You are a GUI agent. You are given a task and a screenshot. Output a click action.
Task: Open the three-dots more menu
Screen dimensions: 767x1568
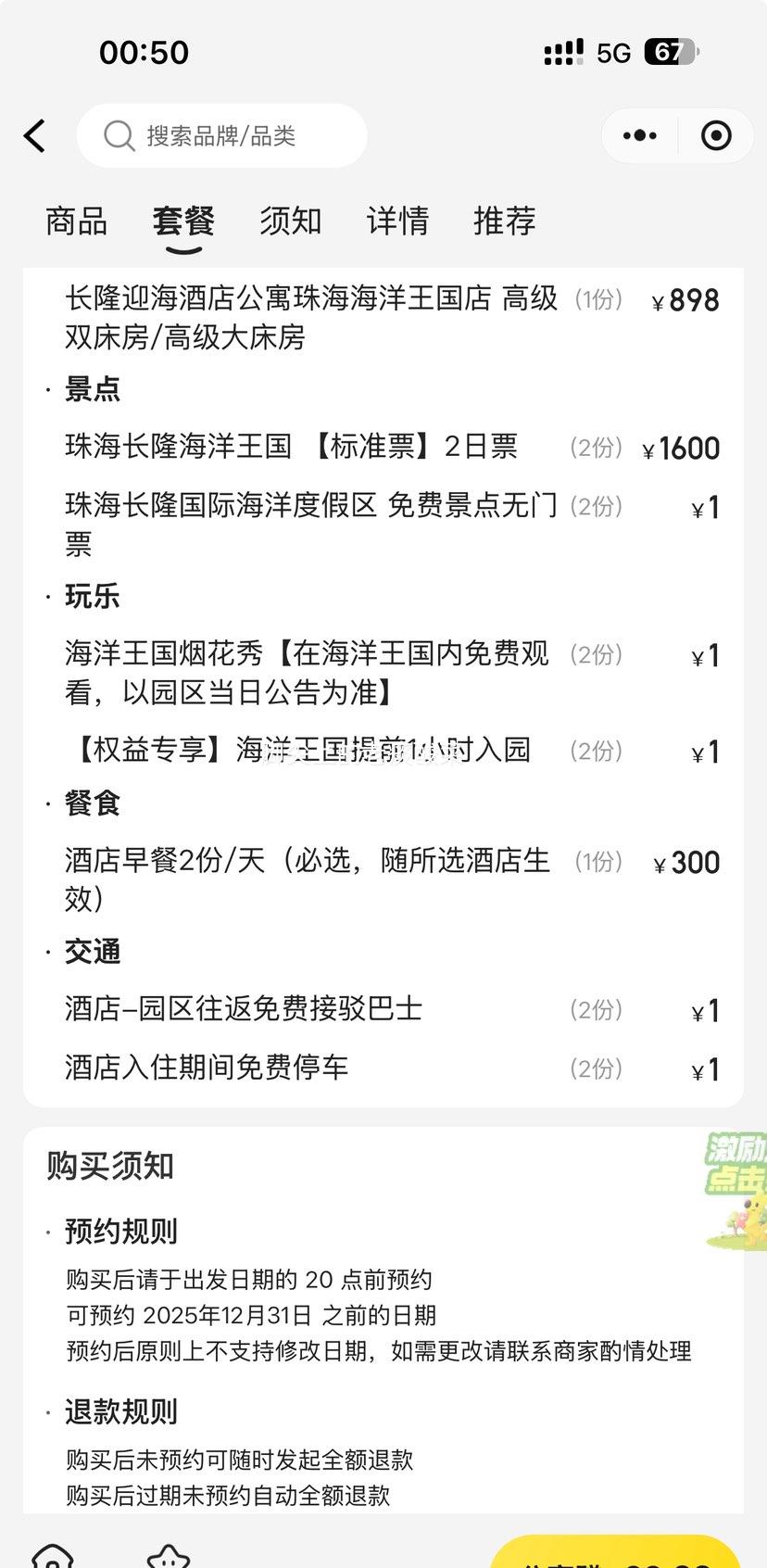[640, 136]
